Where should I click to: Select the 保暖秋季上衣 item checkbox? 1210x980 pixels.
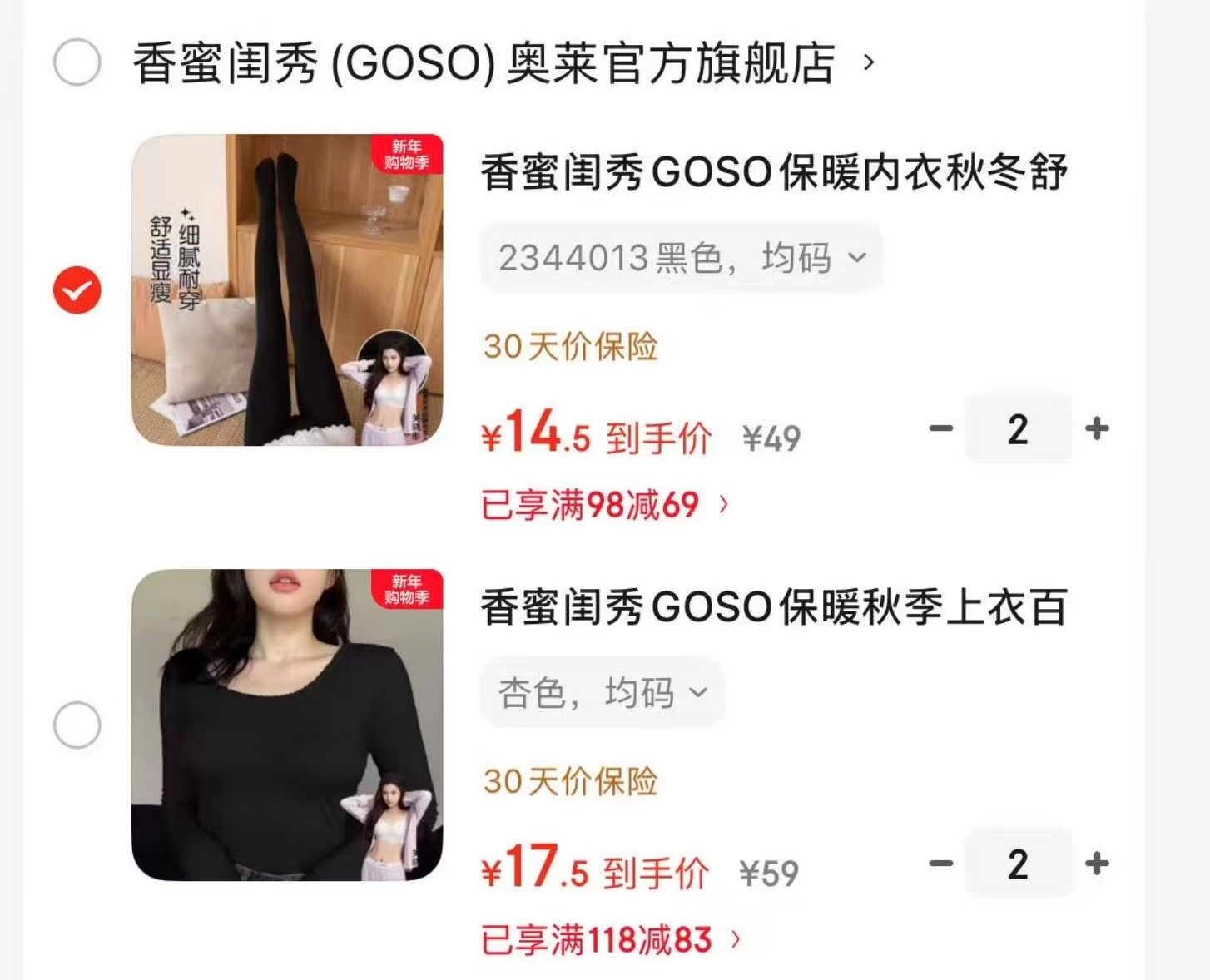tap(77, 725)
